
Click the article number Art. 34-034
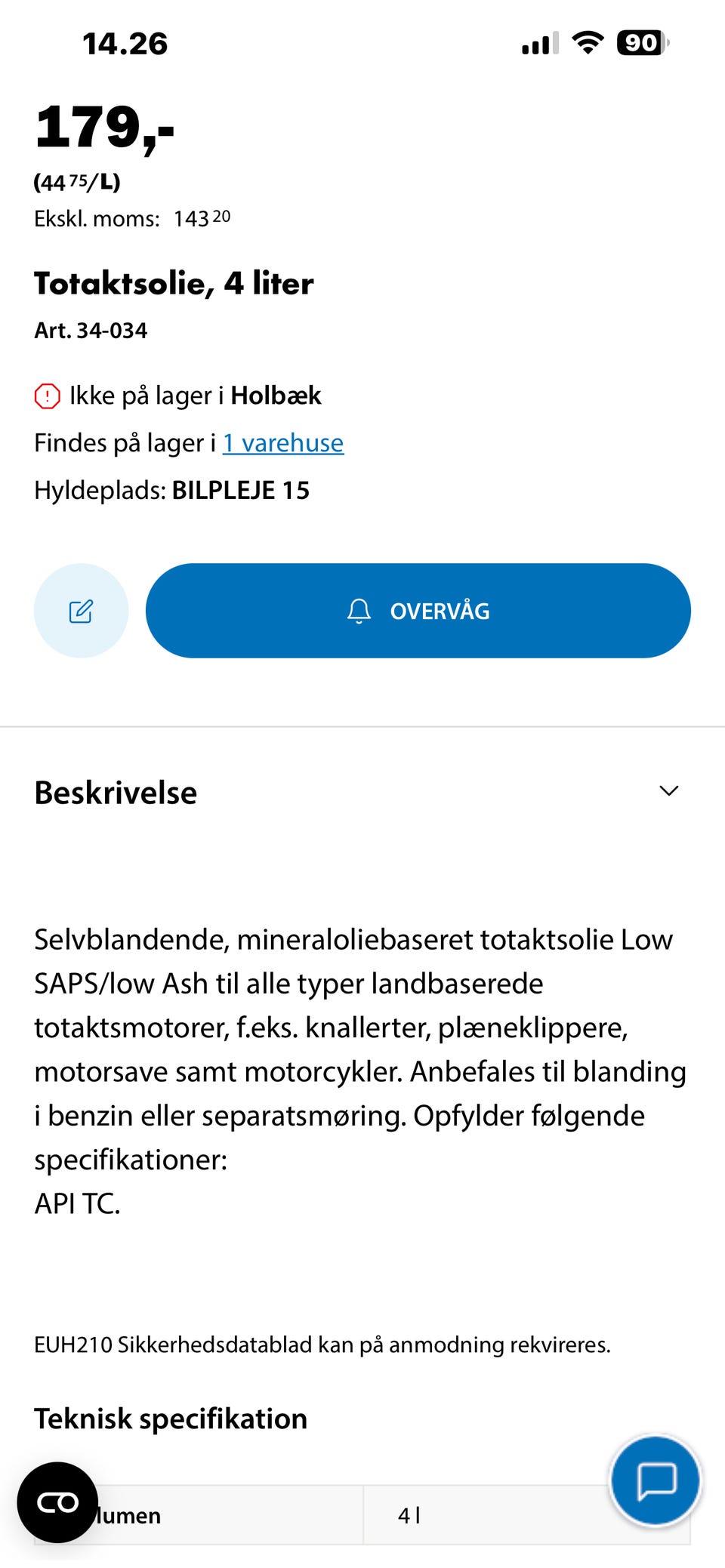pyautogui.click(x=91, y=330)
